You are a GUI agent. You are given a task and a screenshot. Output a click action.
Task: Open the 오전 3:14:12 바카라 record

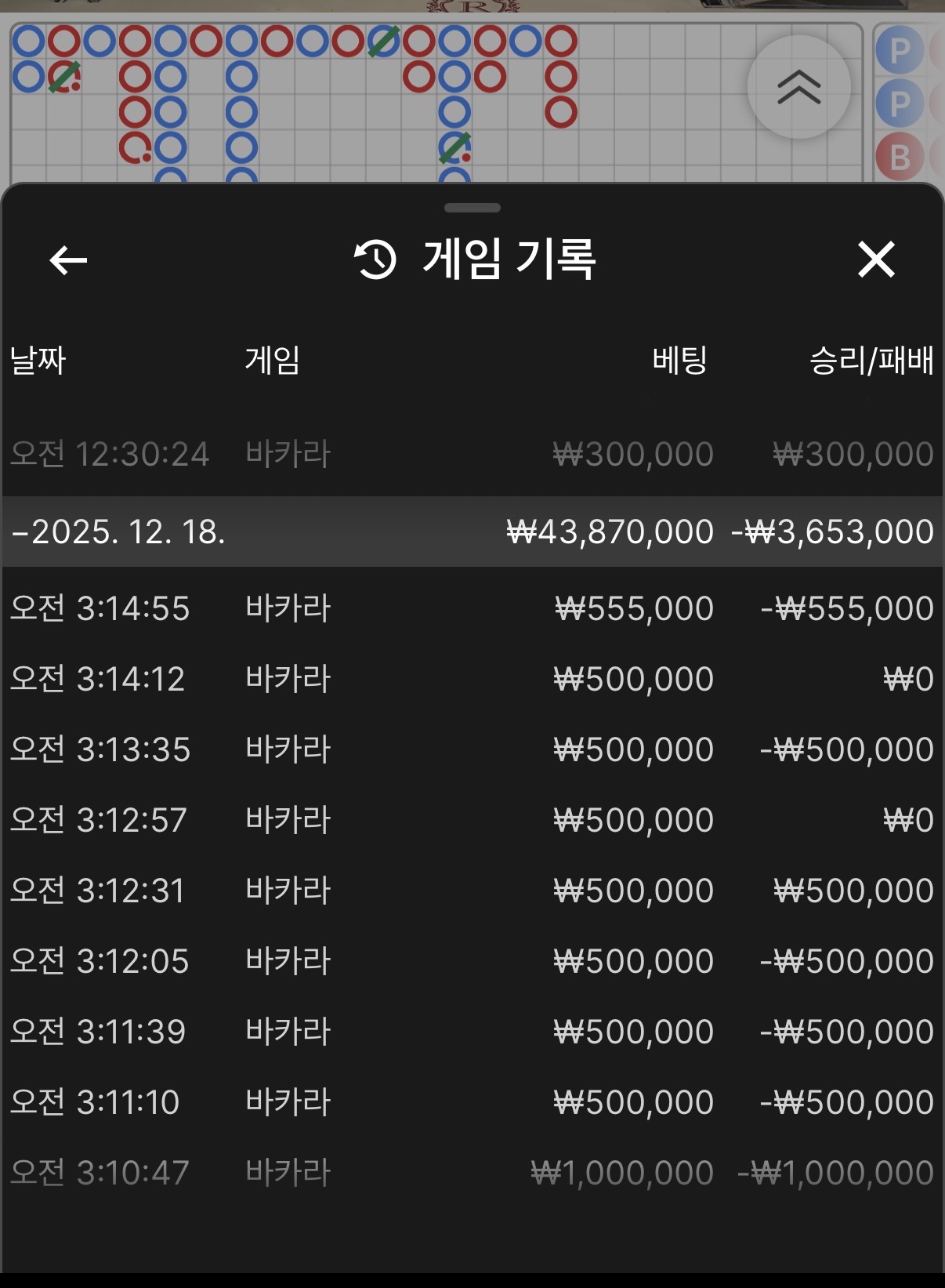(x=472, y=679)
